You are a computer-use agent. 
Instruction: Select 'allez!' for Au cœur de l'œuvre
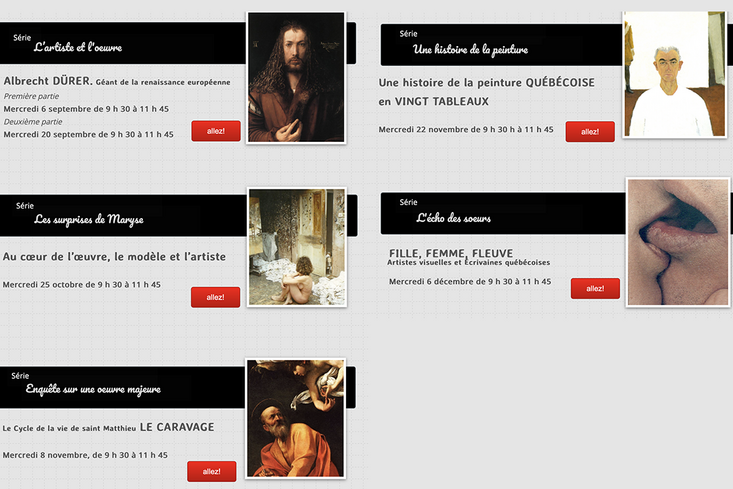pos(215,297)
